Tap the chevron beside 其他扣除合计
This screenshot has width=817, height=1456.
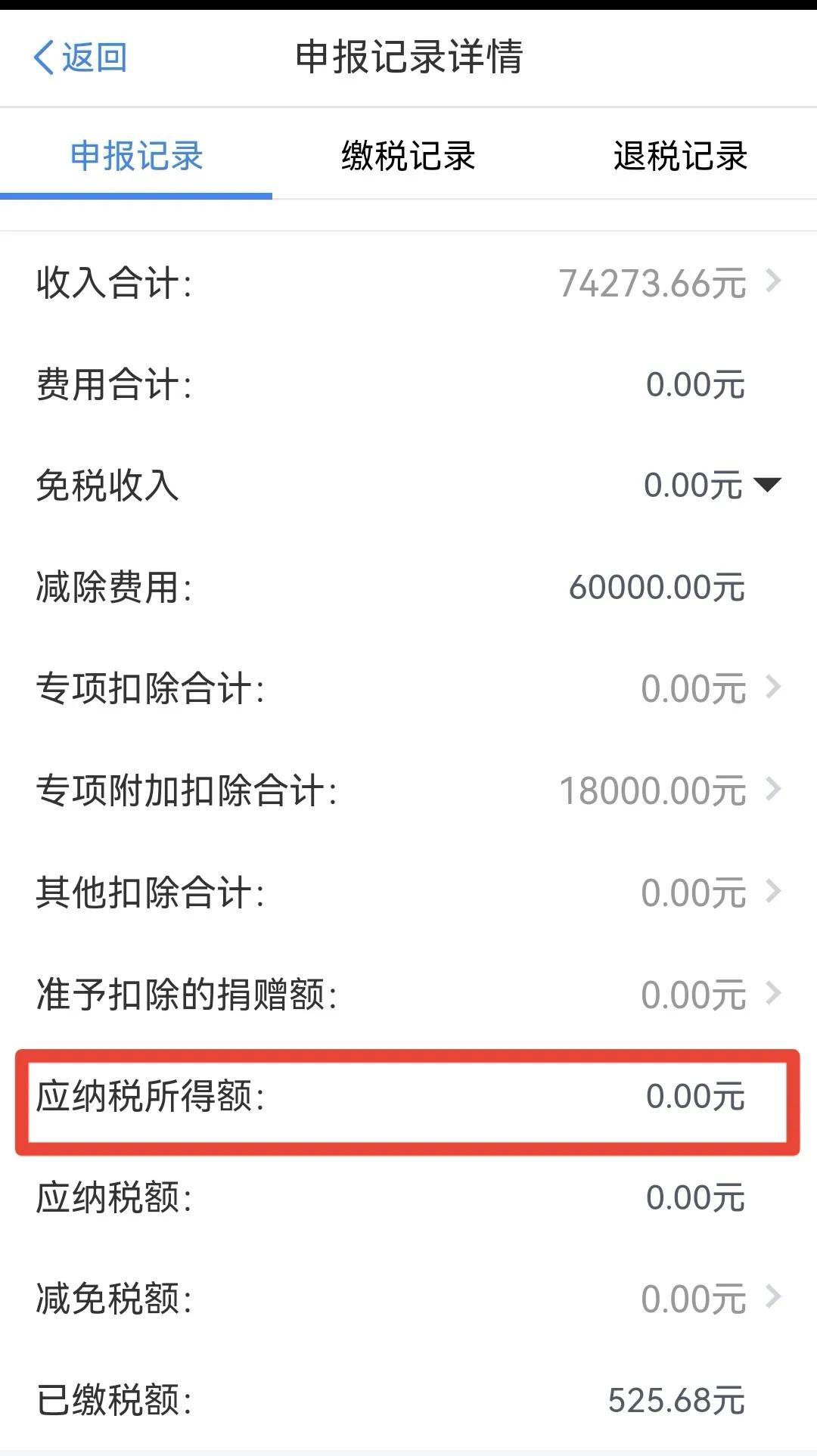pyautogui.click(x=773, y=891)
